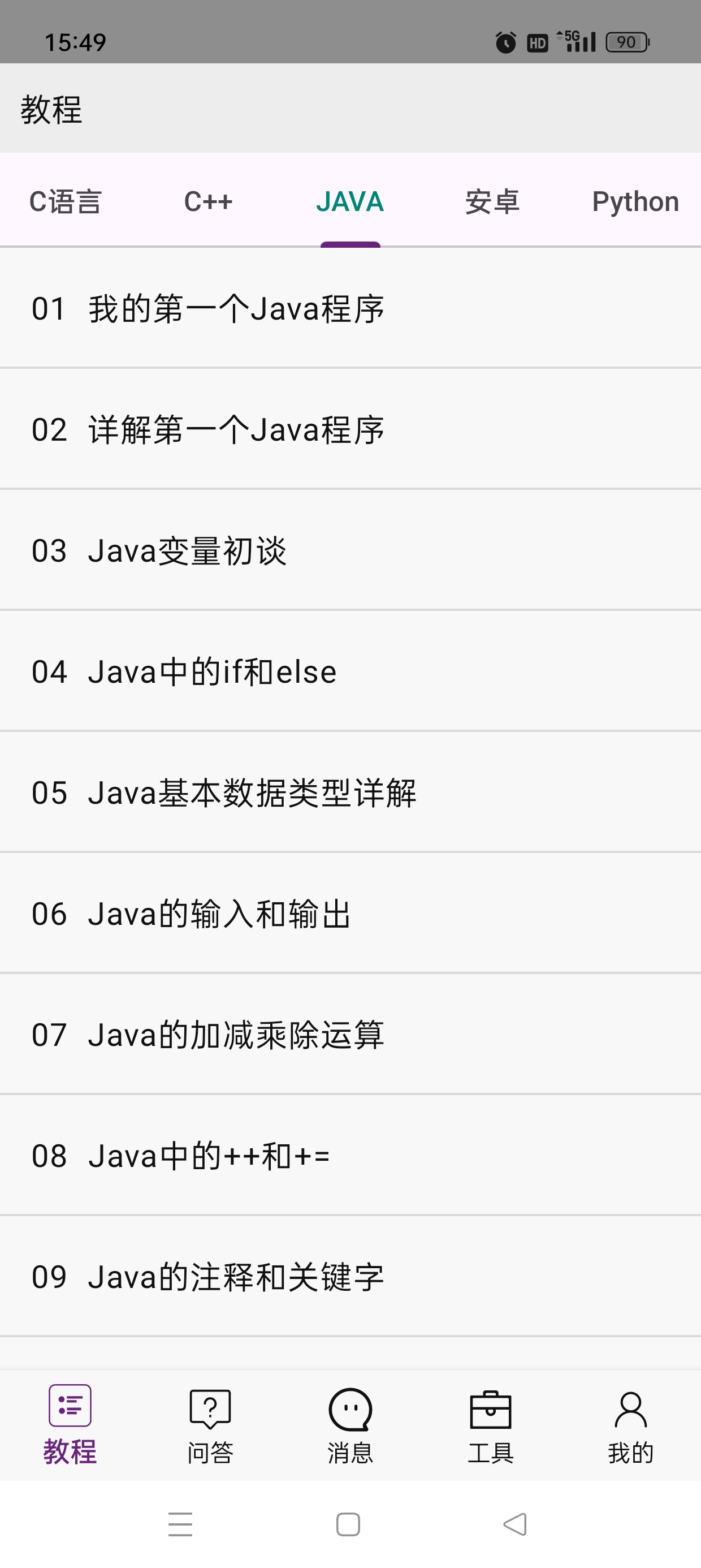The height and width of the screenshot is (1568, 701).
Task: Tap the system back button
Action: [516, 1524]
